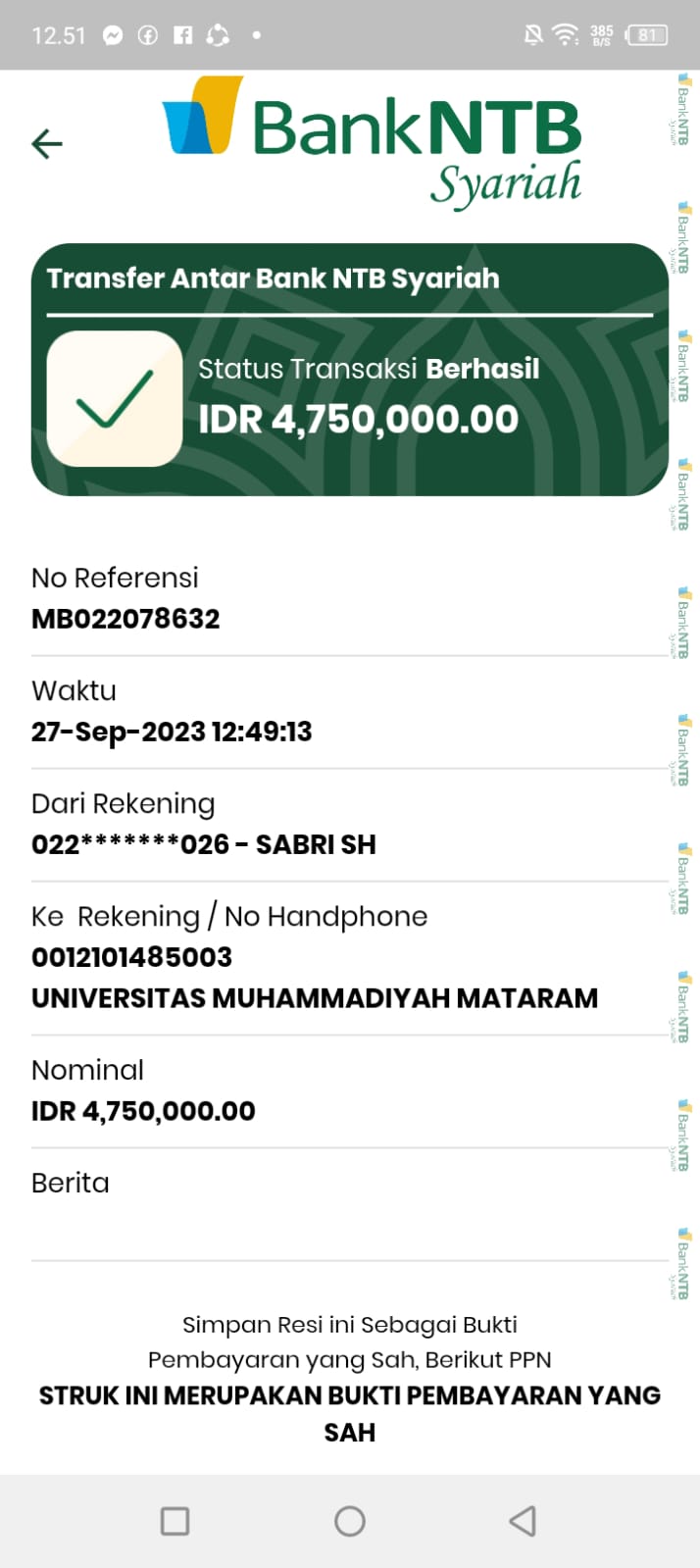Go back using the top-left arrow
The width and height of the screenshot is (700, 1568).
pos(46,144)
